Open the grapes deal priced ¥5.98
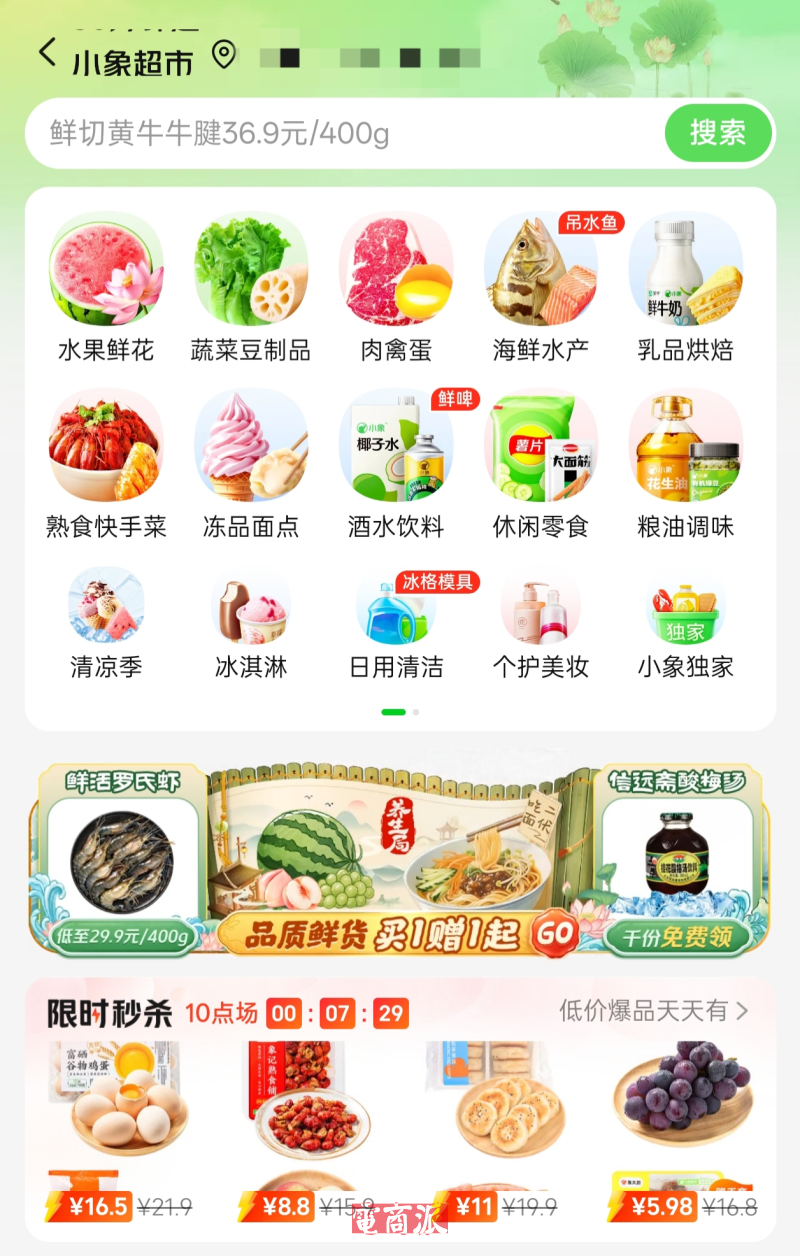The image size is (800, 1256). (x=683, y=1130)
